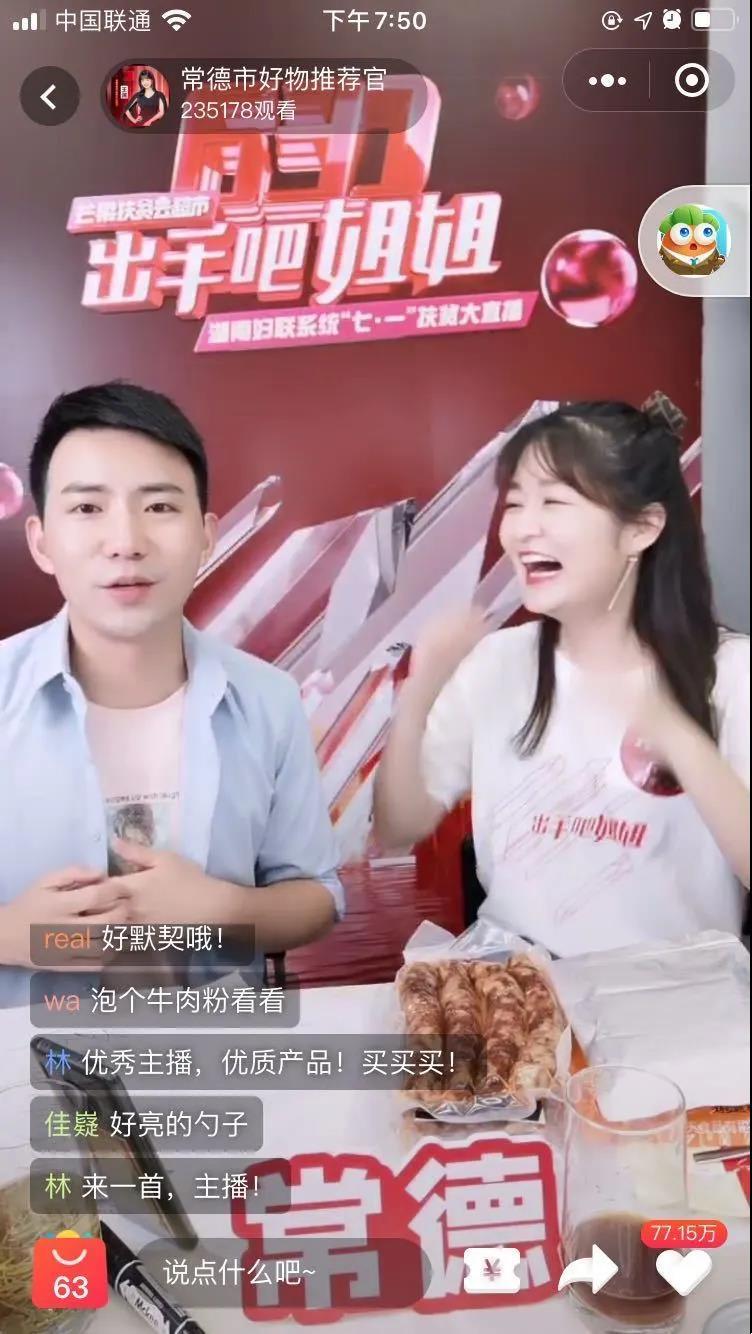Close the mini program
The height and width of the screenshot is (1334, 752).
tap(691, 80)
